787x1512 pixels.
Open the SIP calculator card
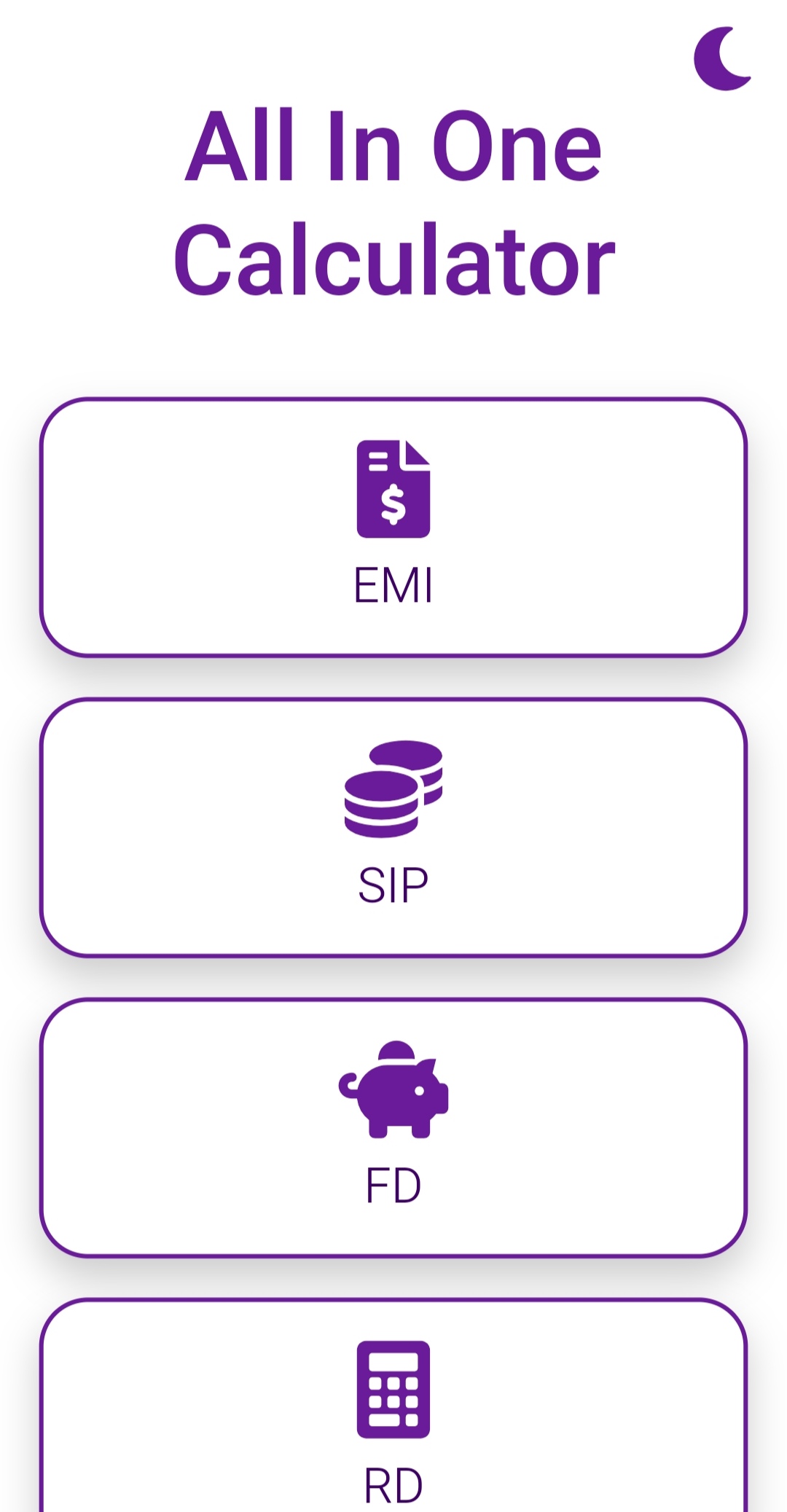pyautogui.click(x=393, y=828)
